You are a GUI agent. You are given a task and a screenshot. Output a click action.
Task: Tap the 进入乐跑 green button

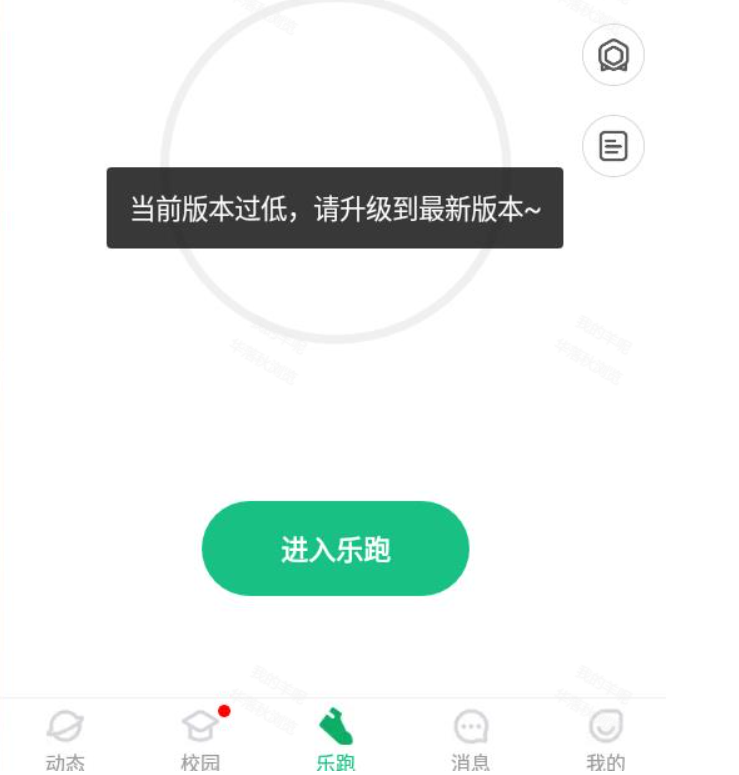[335, 549]
